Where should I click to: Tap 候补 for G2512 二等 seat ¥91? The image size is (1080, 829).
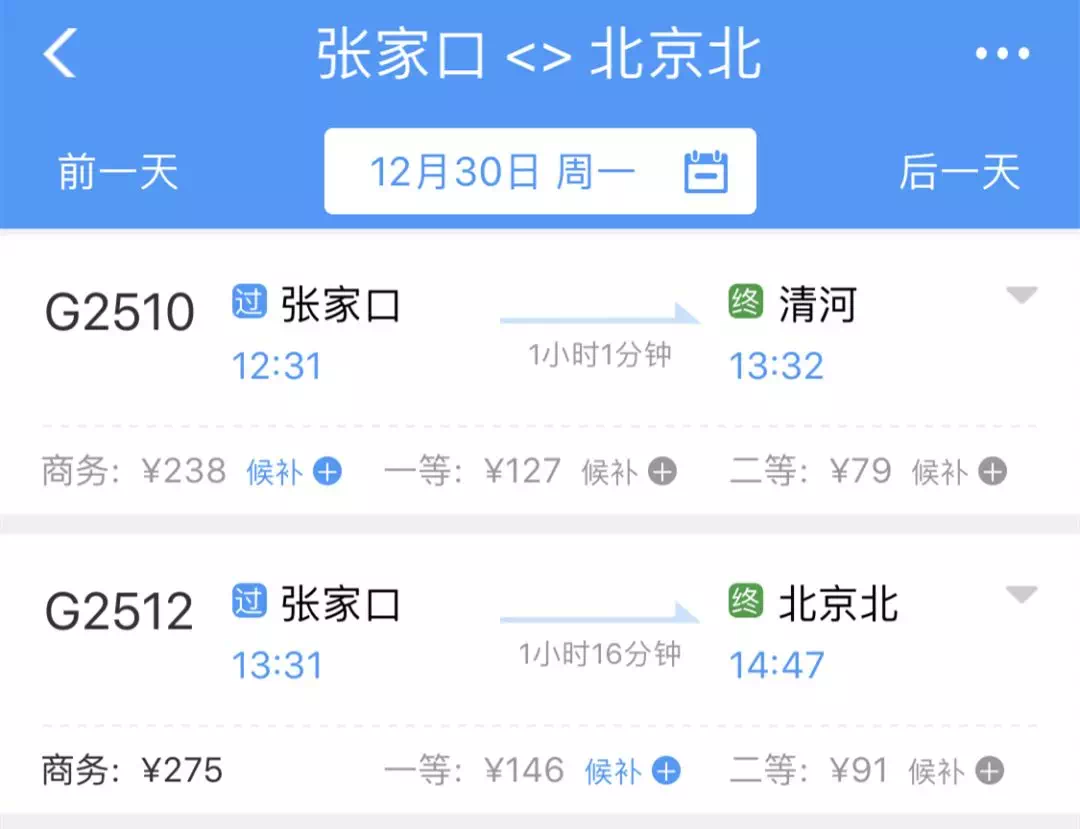(x=955, y=771)
